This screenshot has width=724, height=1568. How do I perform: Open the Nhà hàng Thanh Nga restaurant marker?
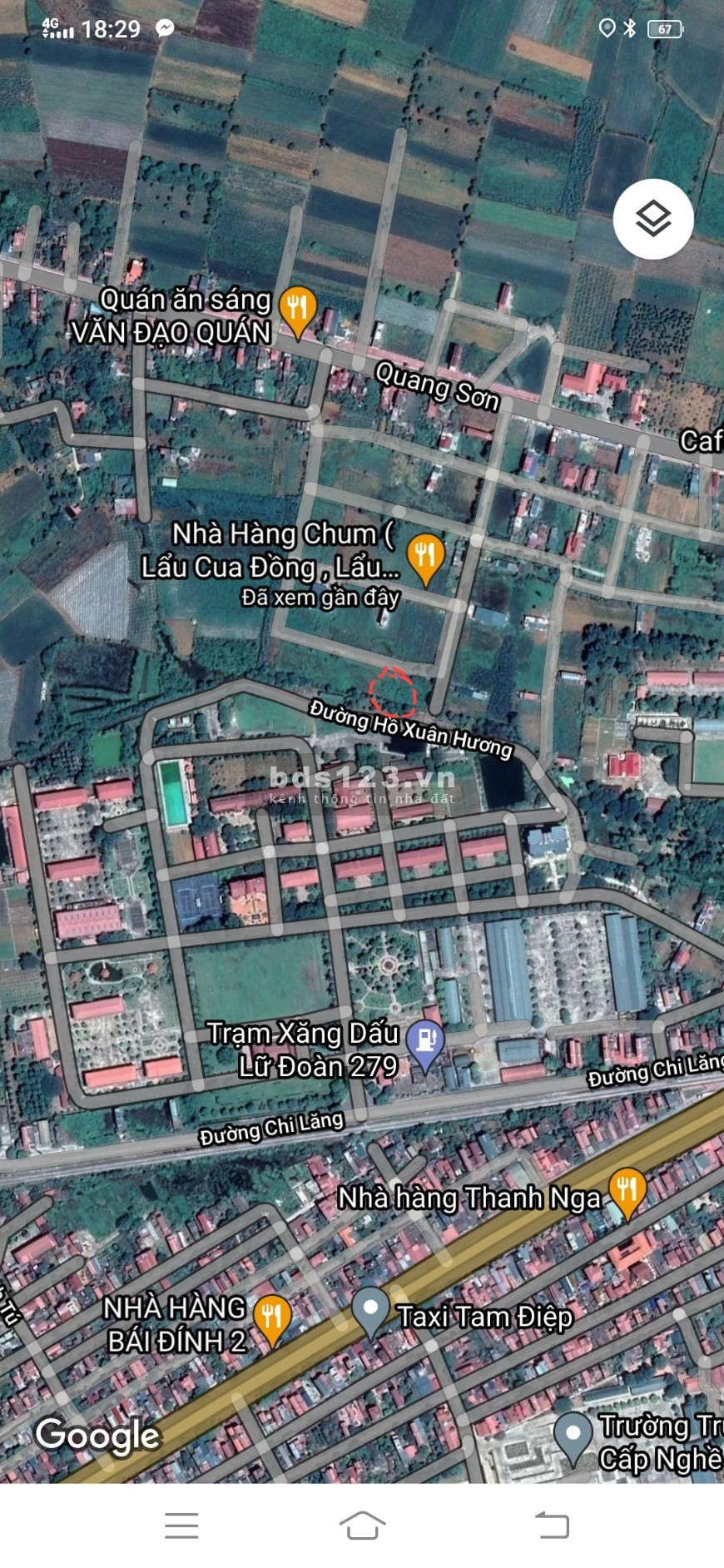pyautogui.click(x=627, y=1191)
